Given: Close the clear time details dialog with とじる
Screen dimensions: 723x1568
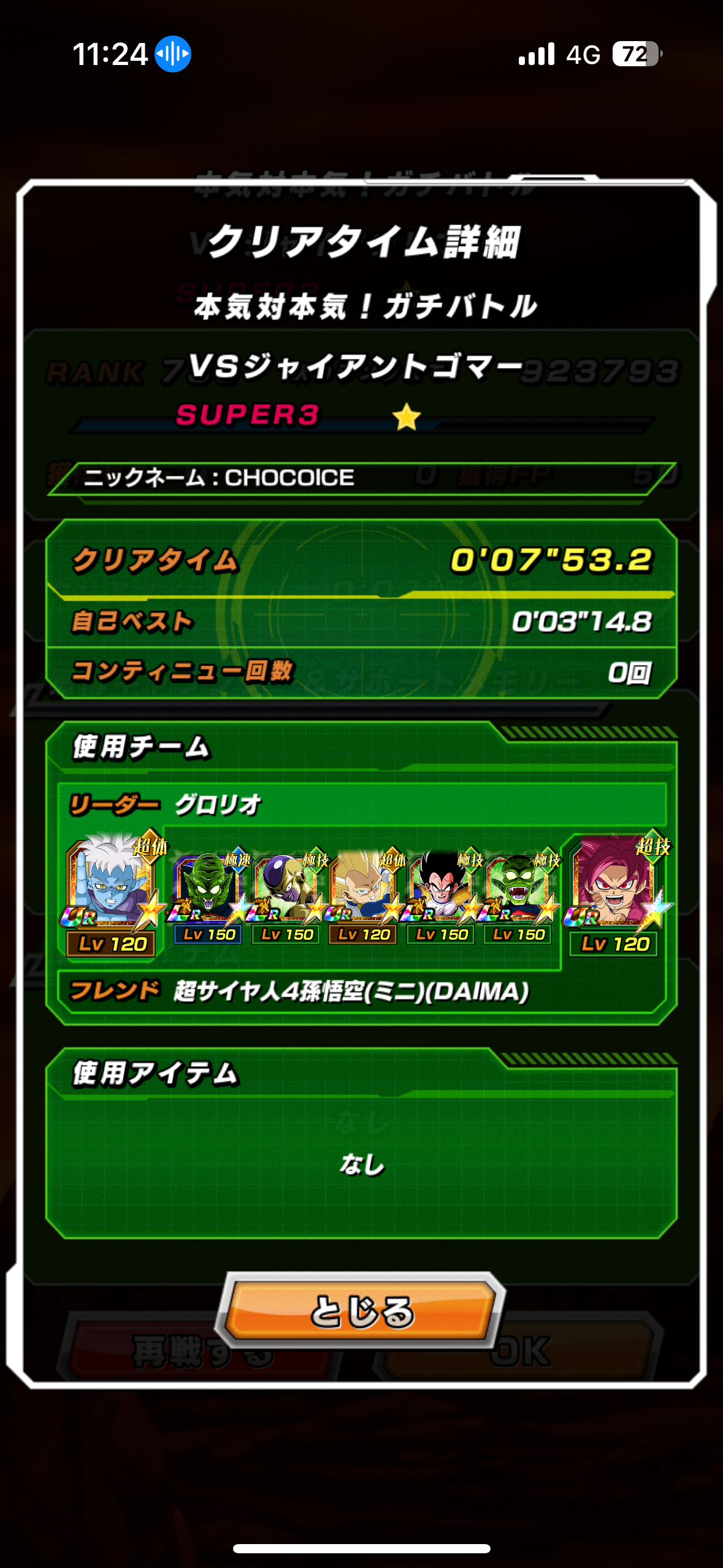Looking at the screenshot, I should (x=361, y=1310).
